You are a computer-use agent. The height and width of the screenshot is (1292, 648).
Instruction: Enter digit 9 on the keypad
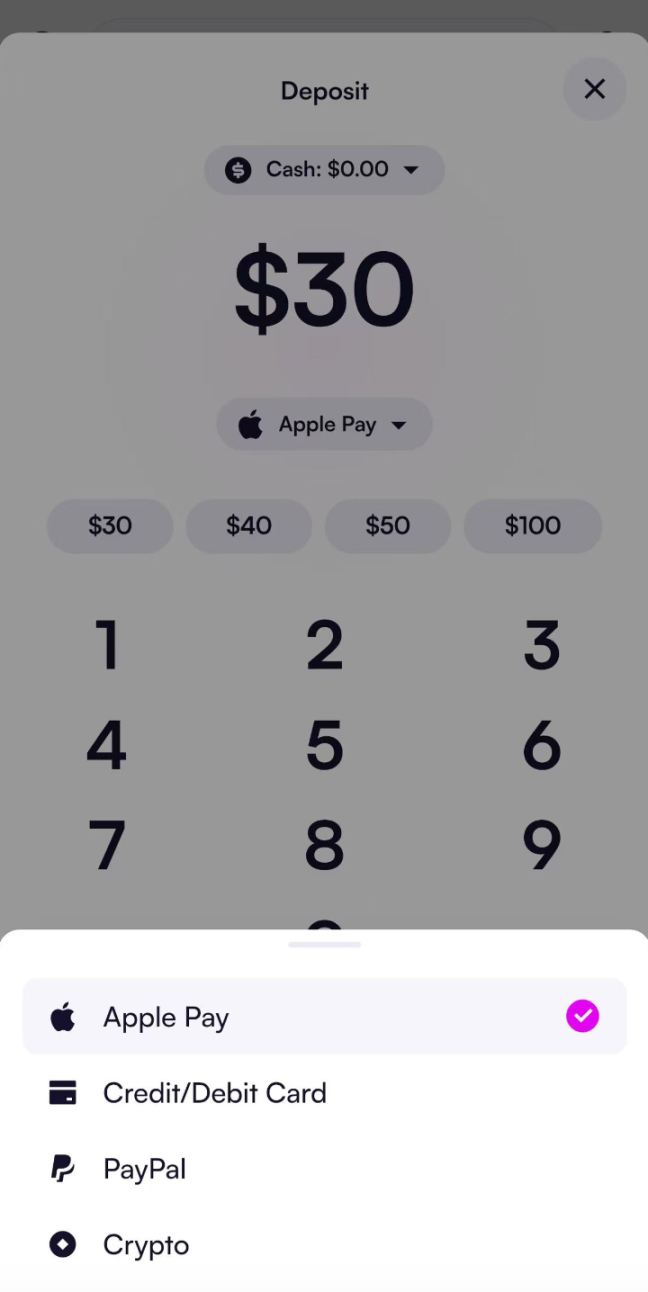click(541, 846)
